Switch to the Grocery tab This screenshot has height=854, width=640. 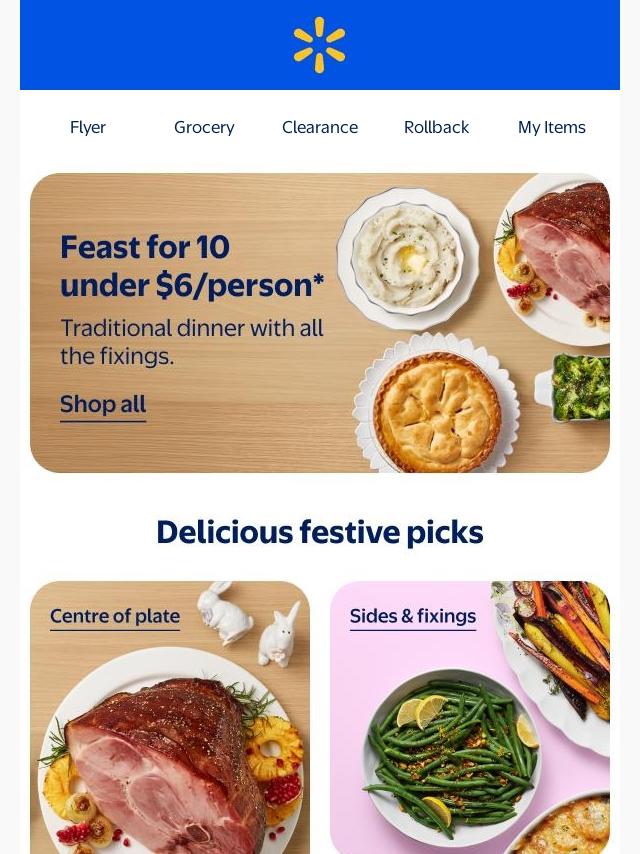coord(204,127)
